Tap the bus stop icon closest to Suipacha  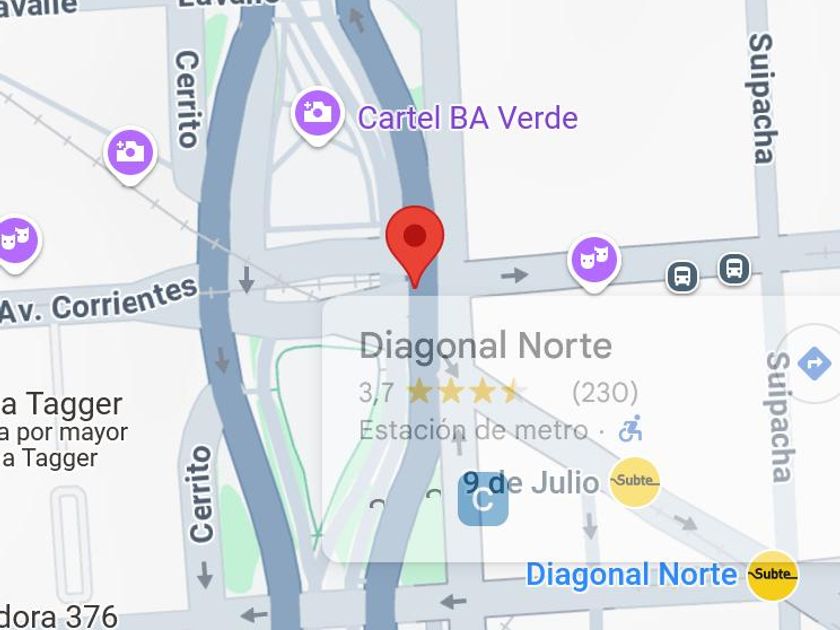[x=734, y=268]
